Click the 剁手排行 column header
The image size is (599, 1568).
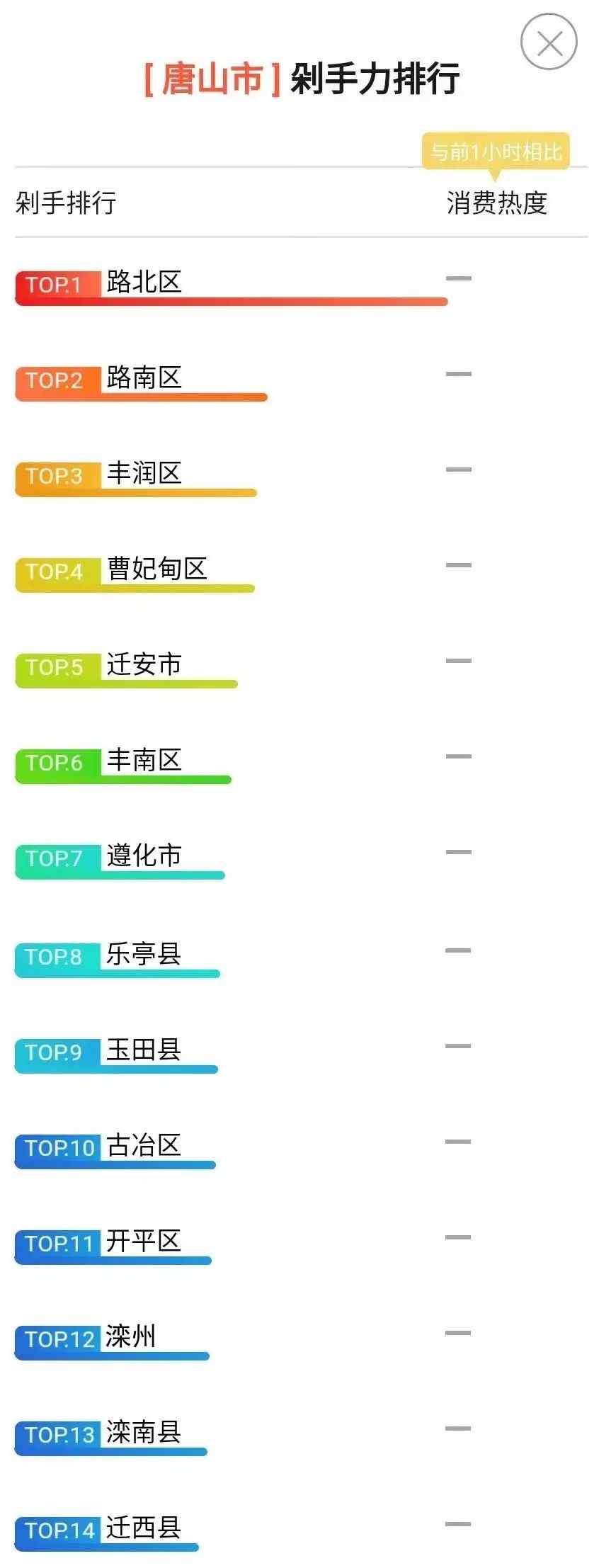[67, 201]
